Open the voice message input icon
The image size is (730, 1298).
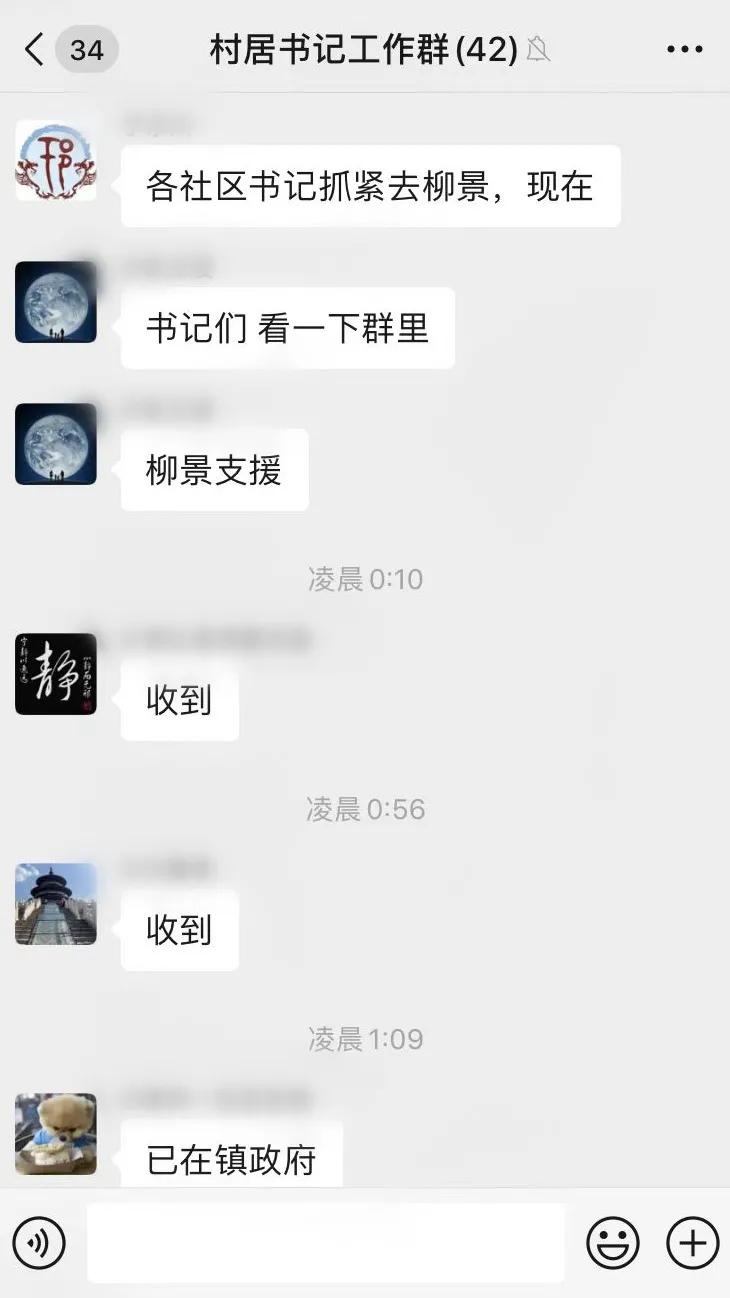pyautogui.click(x=37, y=1241)
